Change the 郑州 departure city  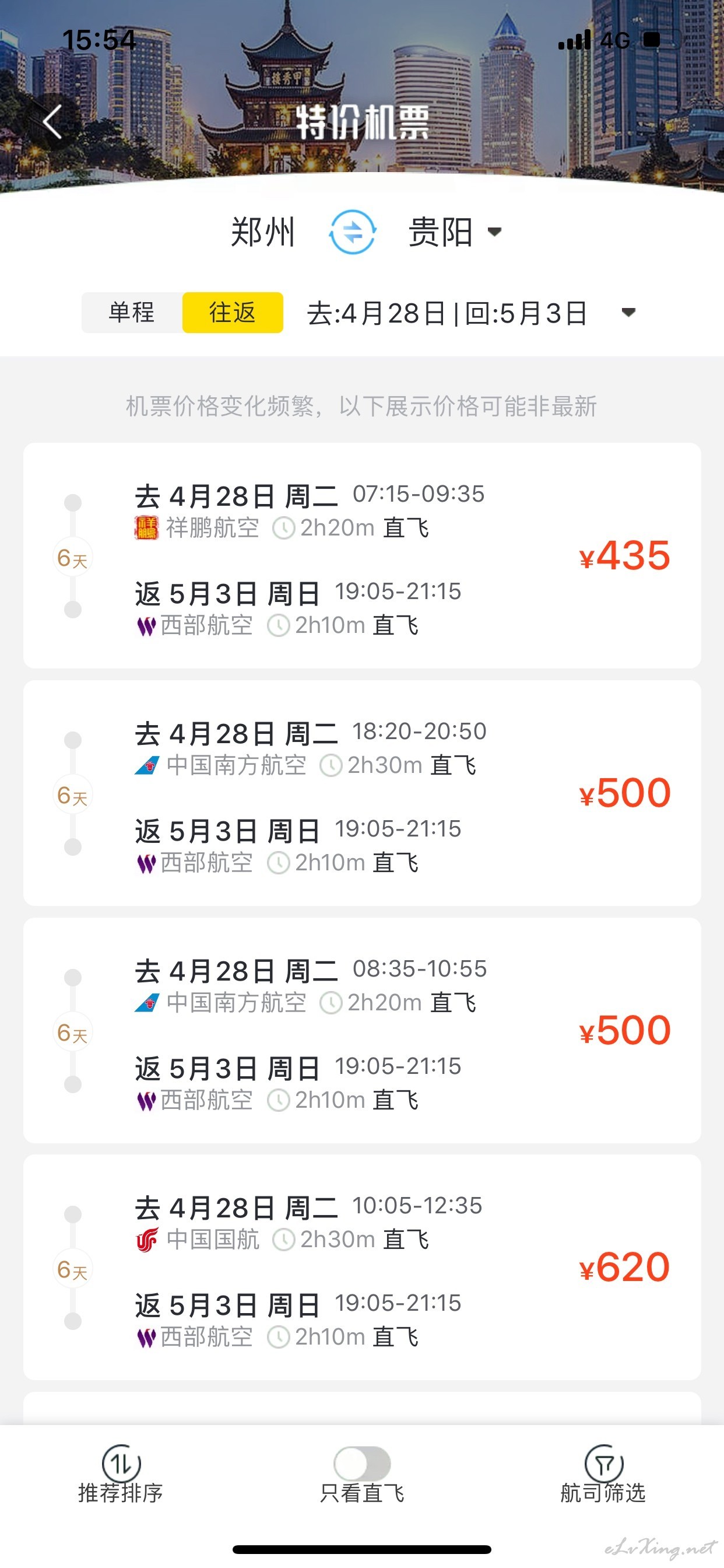pyautogui.click(x=263, y=232)
